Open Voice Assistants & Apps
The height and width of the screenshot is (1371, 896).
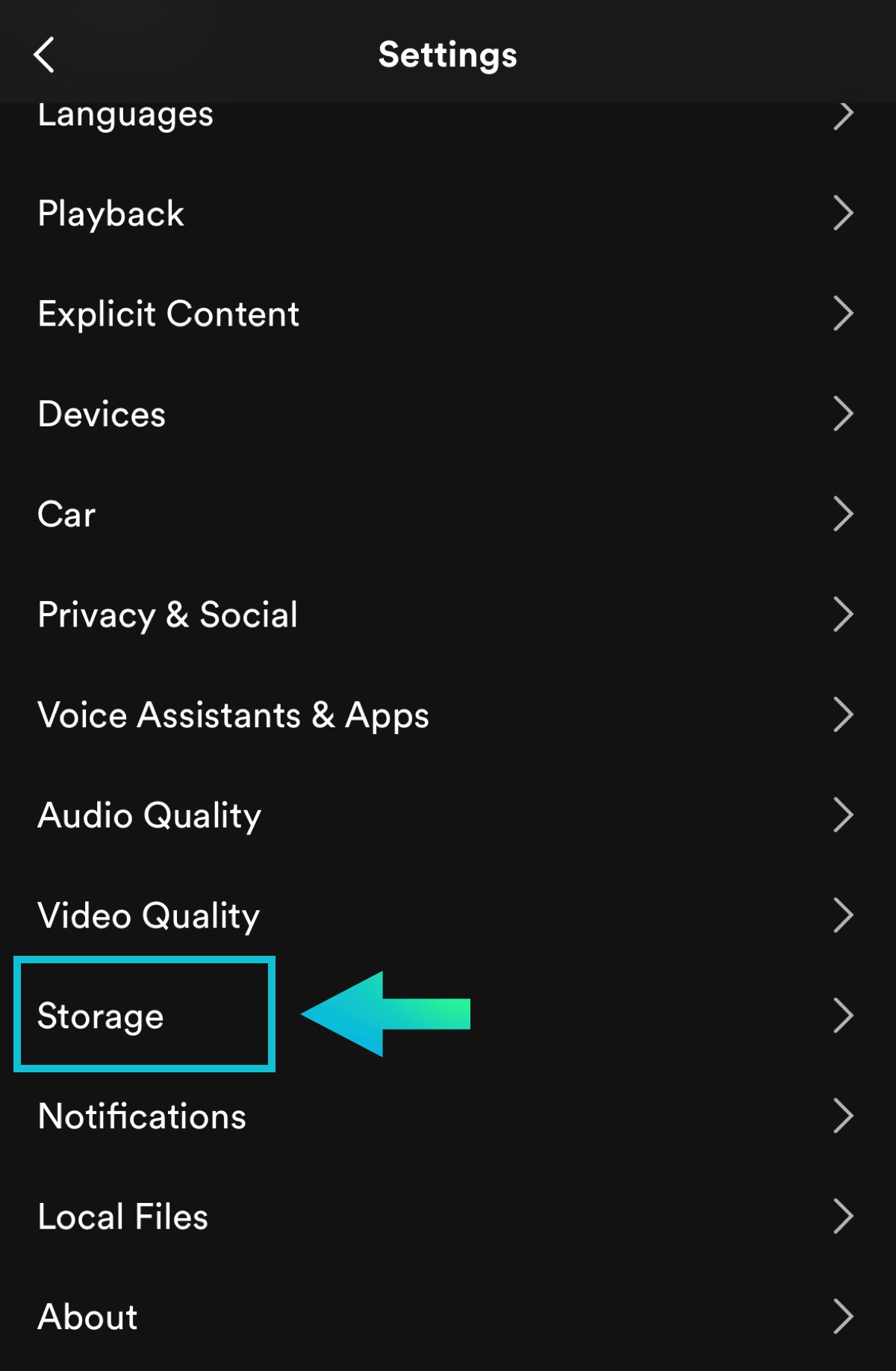tap(233, 715)
